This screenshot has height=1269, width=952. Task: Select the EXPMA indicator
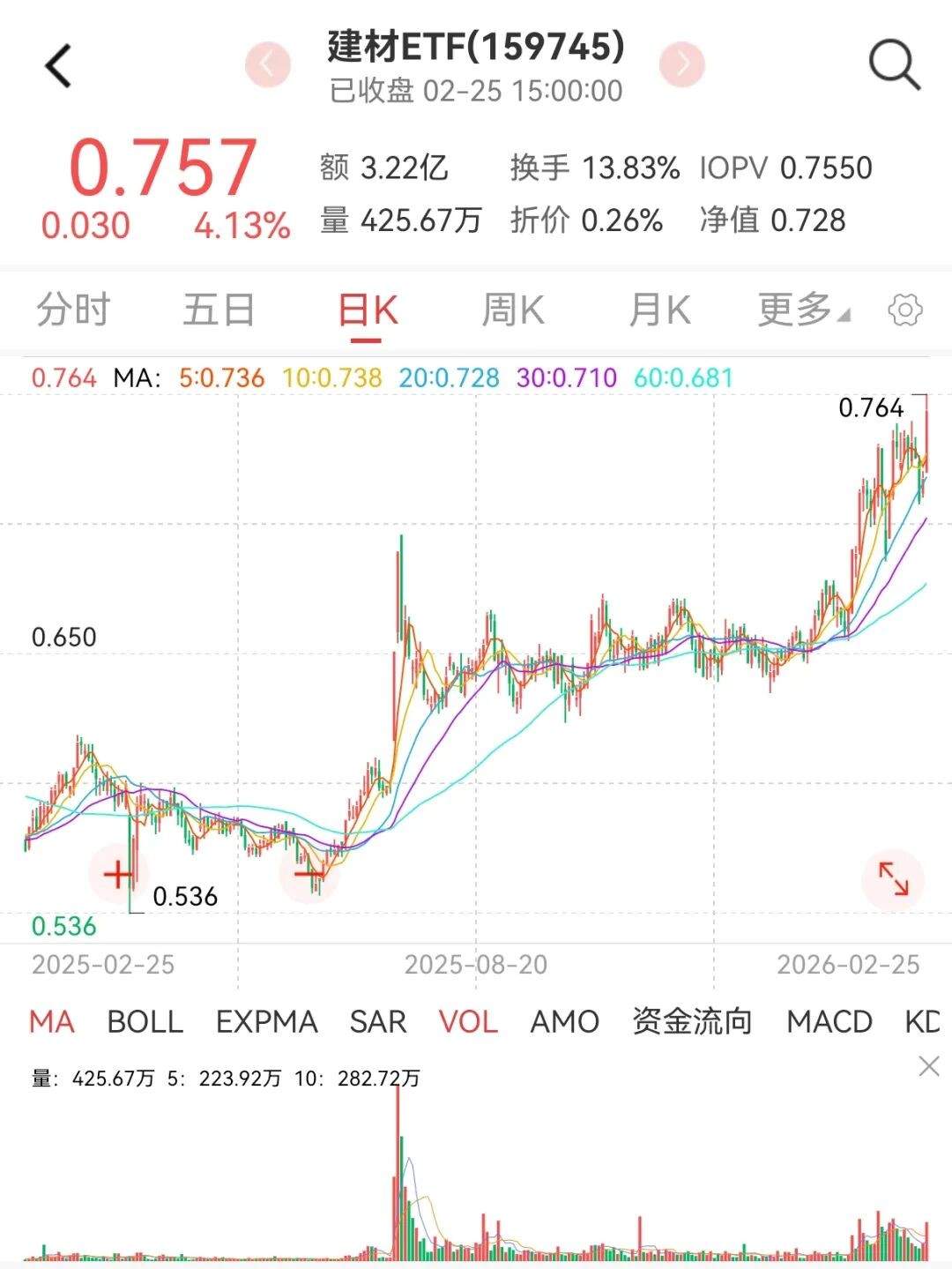pyautogui.click(x=266, y=1021)
